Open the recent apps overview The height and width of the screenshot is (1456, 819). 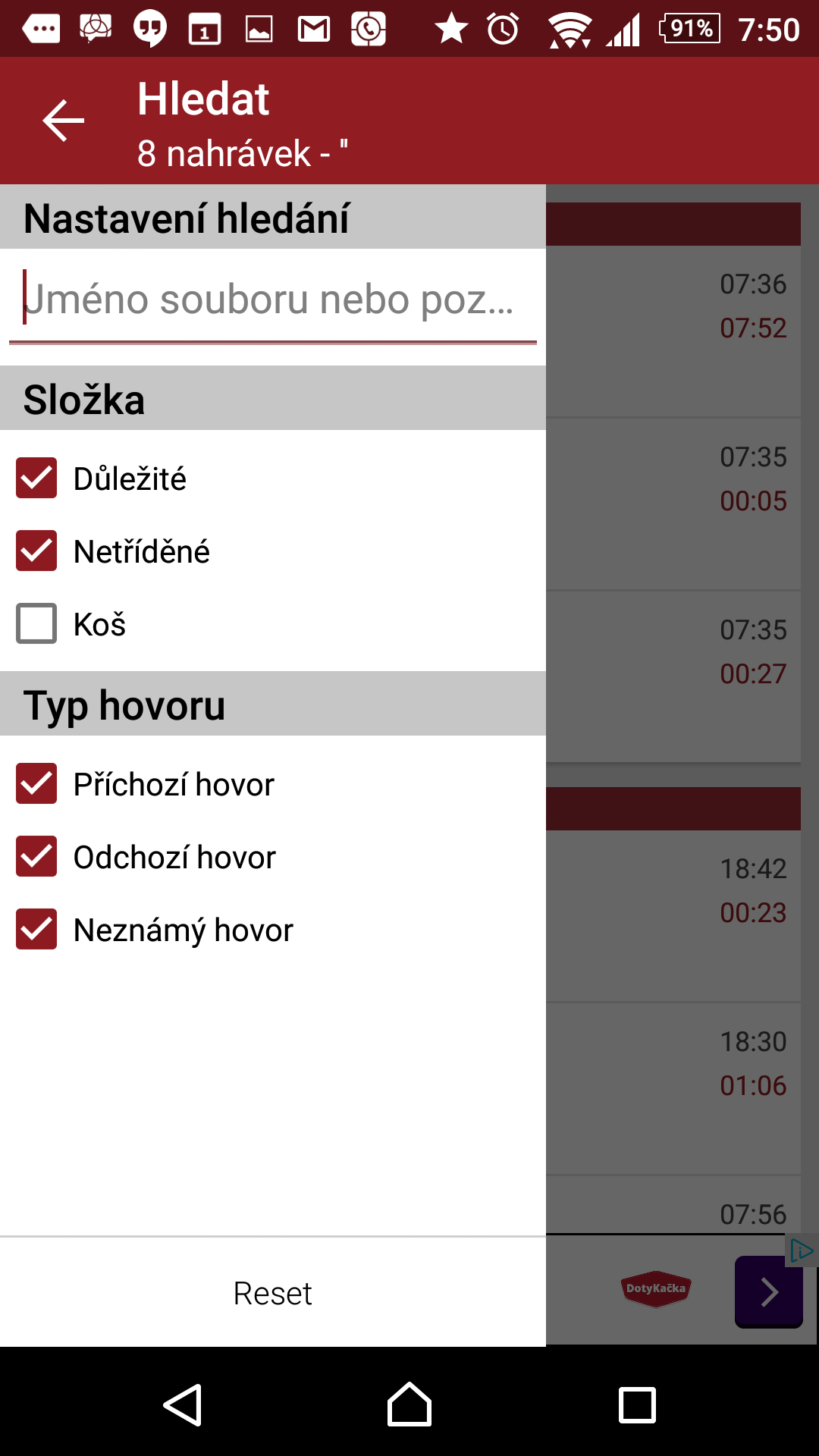point(637,1405)
